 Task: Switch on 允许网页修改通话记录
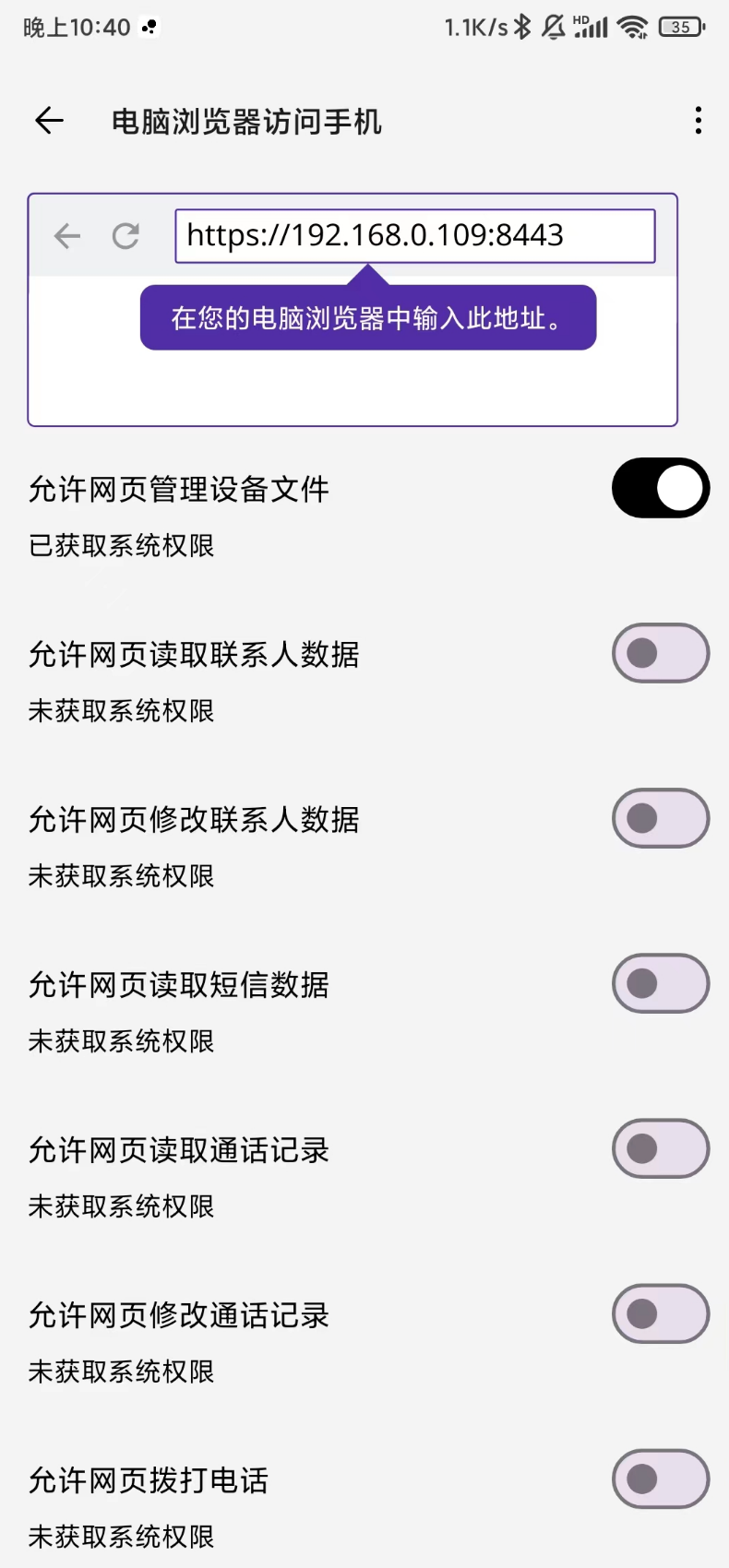(661, 1313)
